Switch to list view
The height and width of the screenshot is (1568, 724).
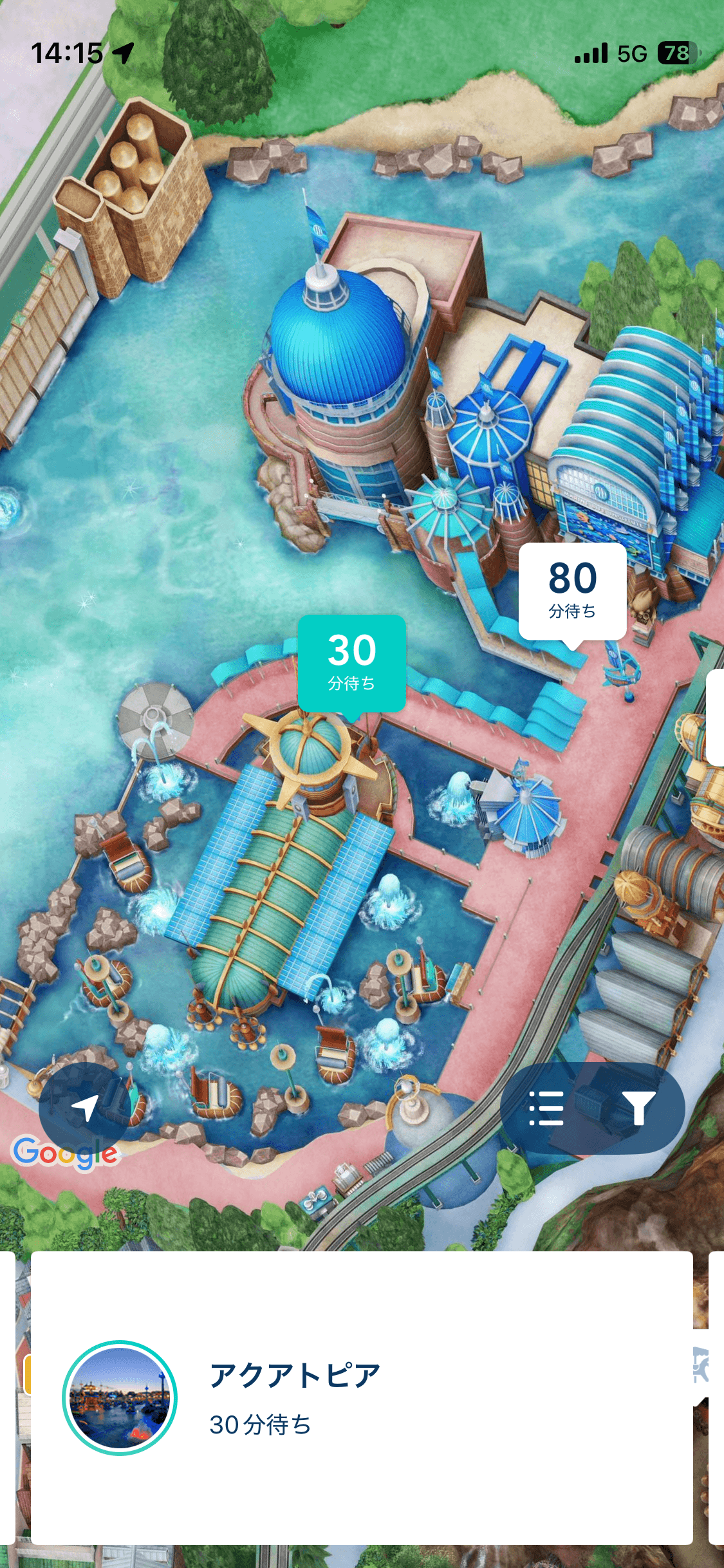click(x=546, y=1108)
